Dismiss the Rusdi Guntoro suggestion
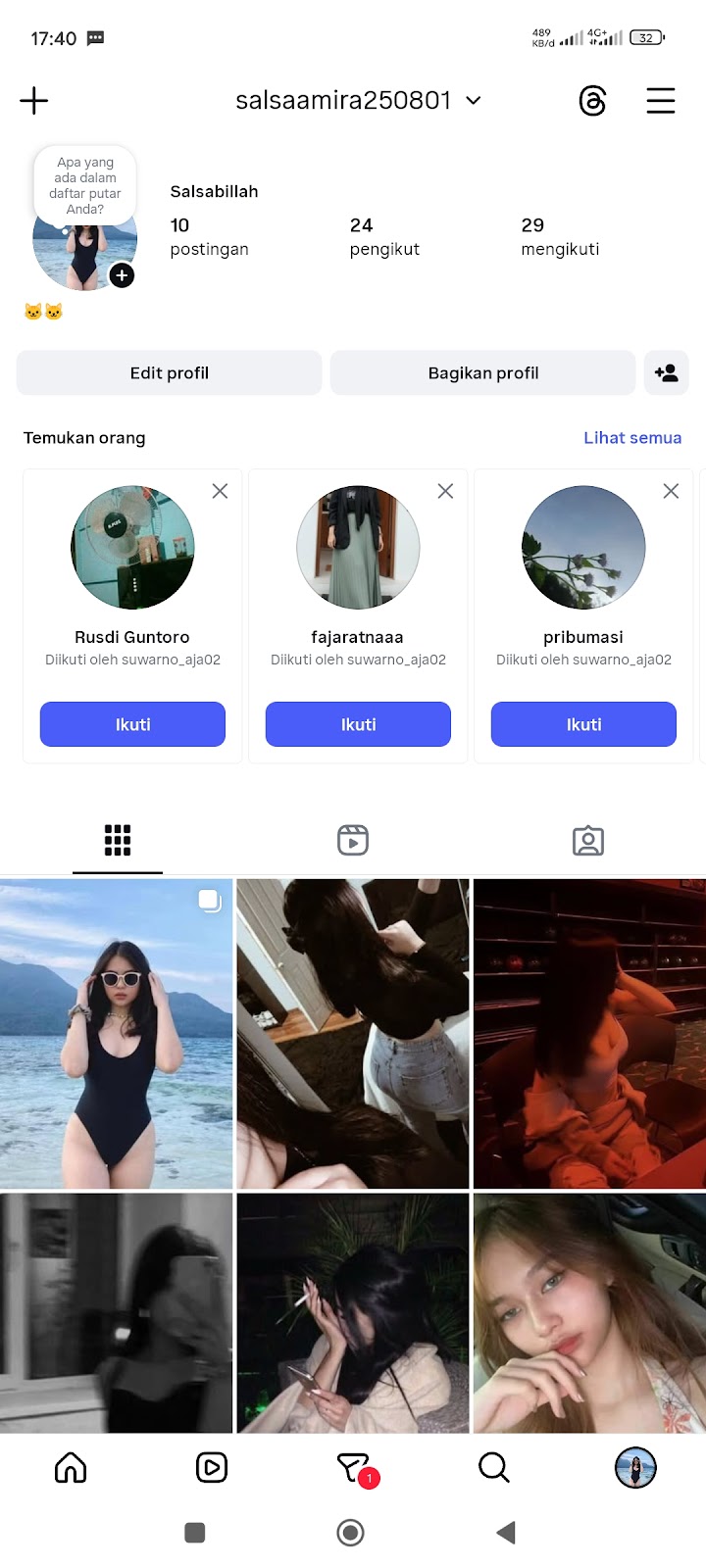 220,491
